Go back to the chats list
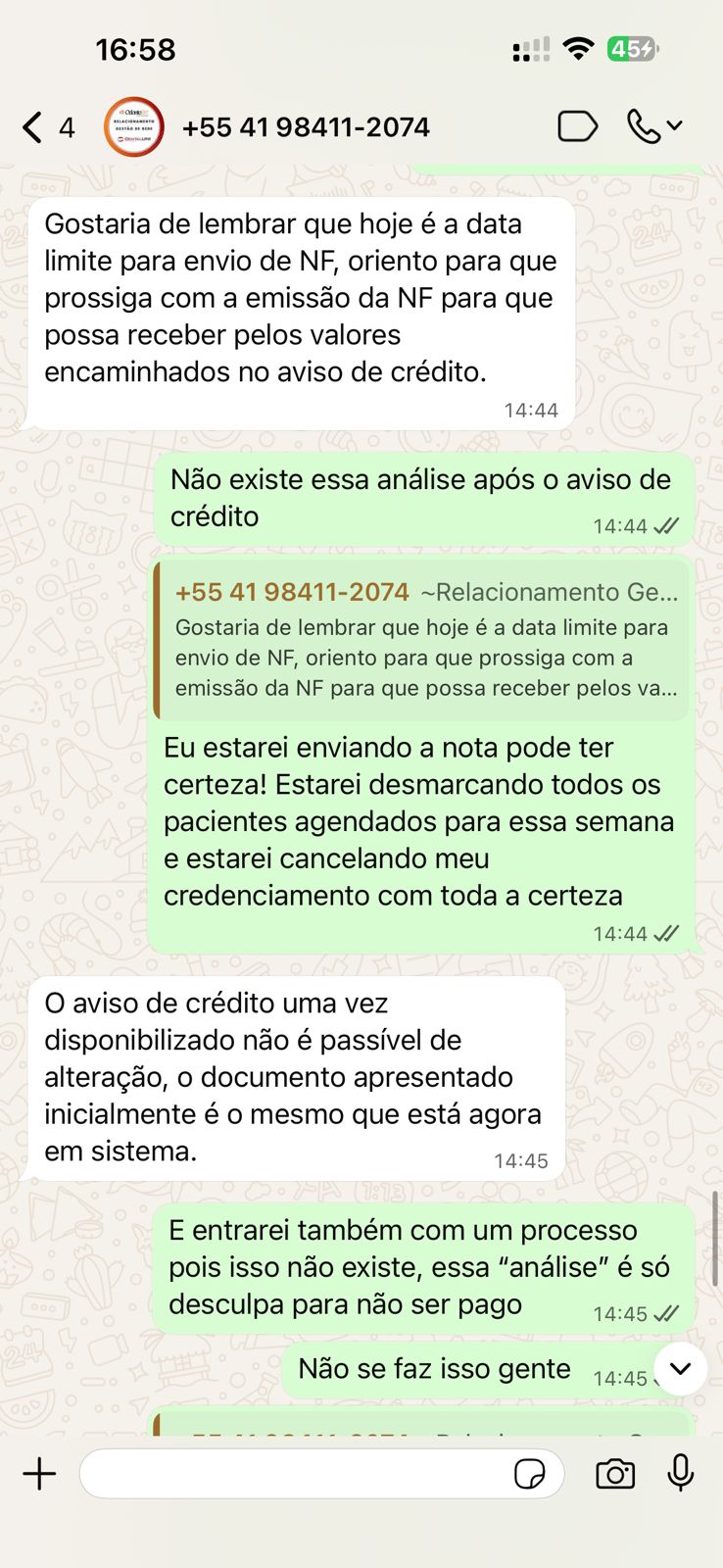The width and height of the screenshot is (723, 1568). pos(33,127)
